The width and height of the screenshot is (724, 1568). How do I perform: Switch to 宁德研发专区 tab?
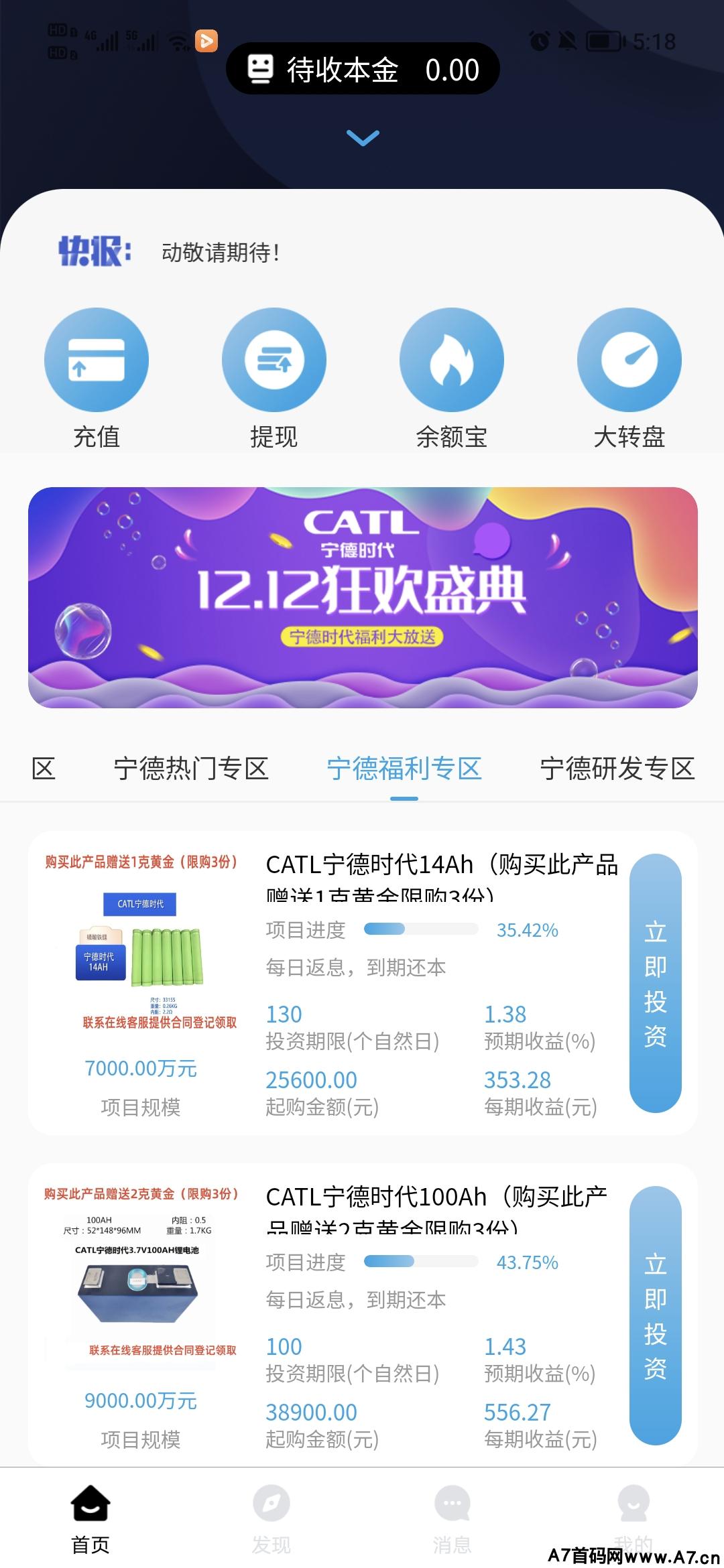click(x=617, y=769)
